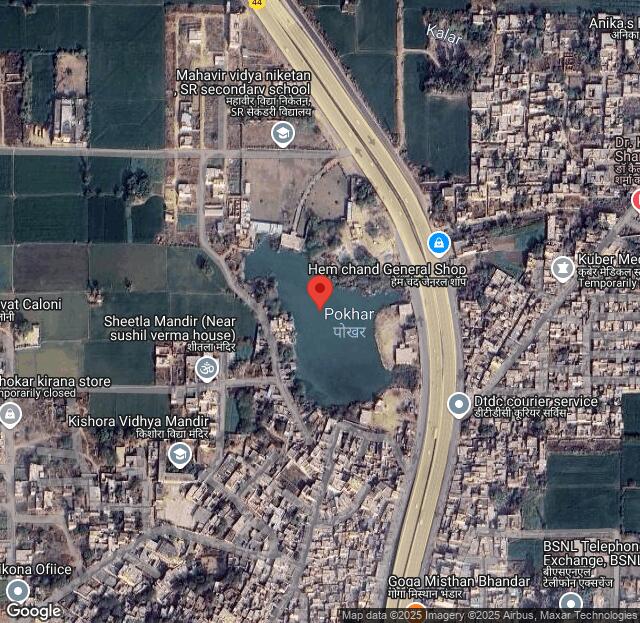Select BSNL Telephone Exchange marker

570,604
